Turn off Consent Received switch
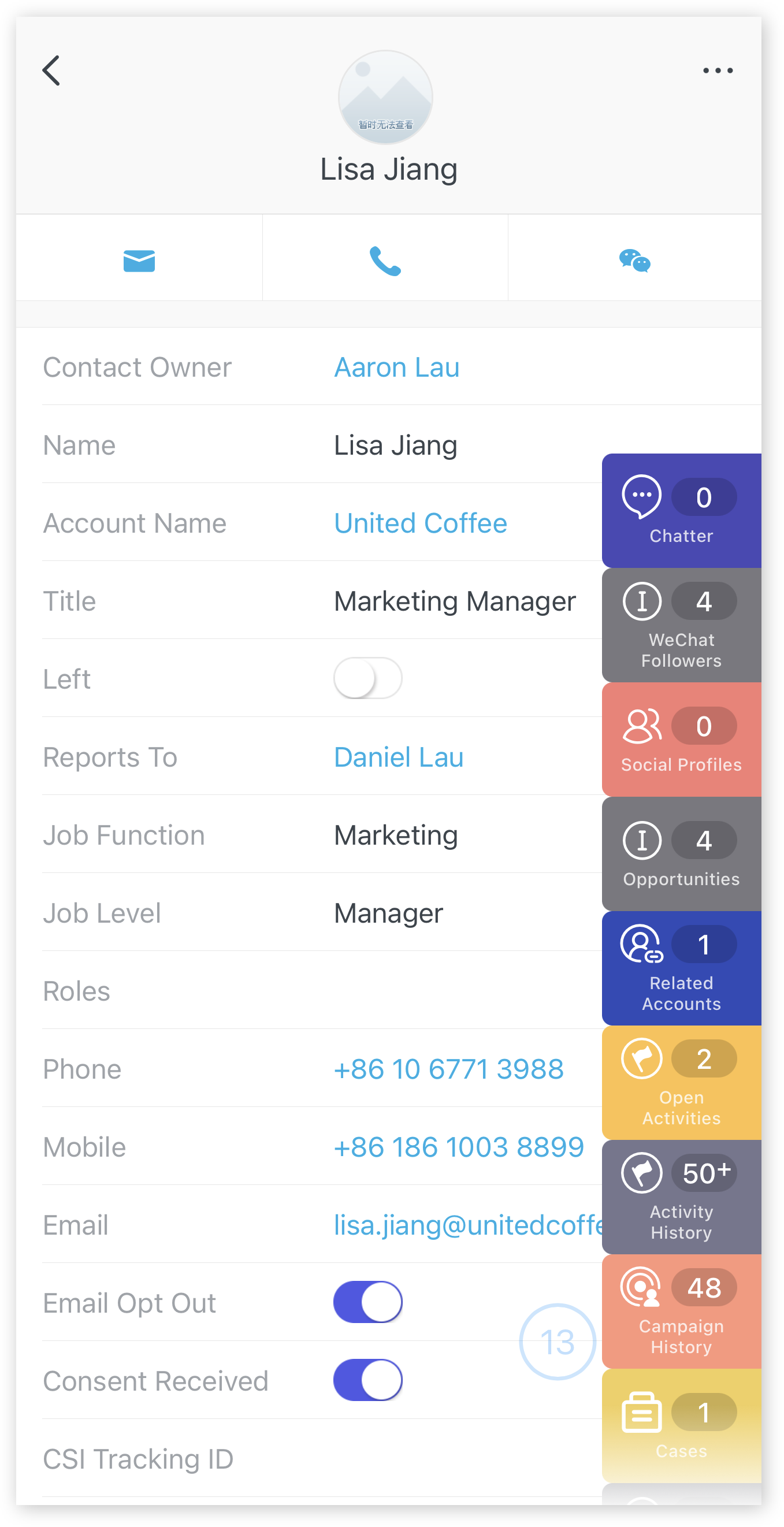This screenshot has width=784, height=1527. click(x=367, y=1380)
